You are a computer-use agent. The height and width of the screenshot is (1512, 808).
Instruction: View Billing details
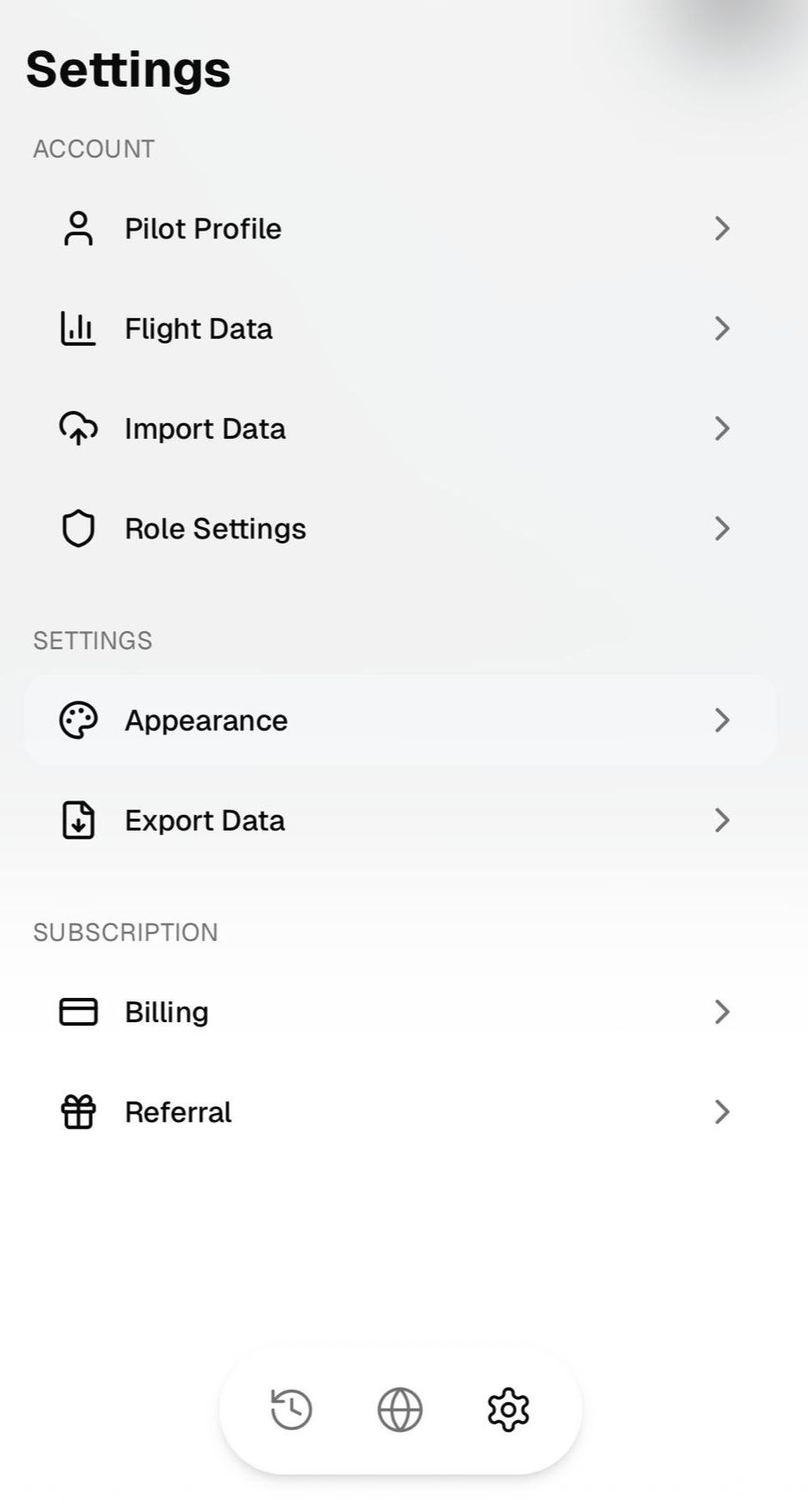(399, 1012)
